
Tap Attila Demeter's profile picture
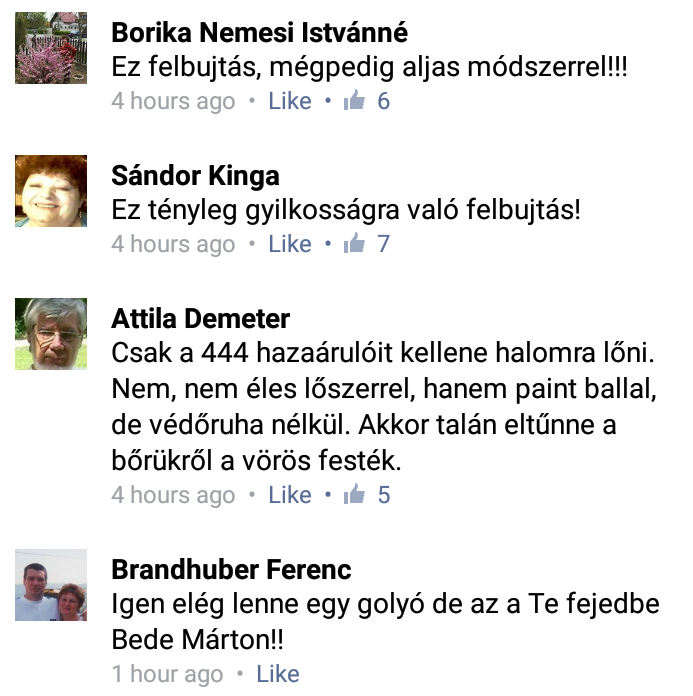tap(51, 334)
